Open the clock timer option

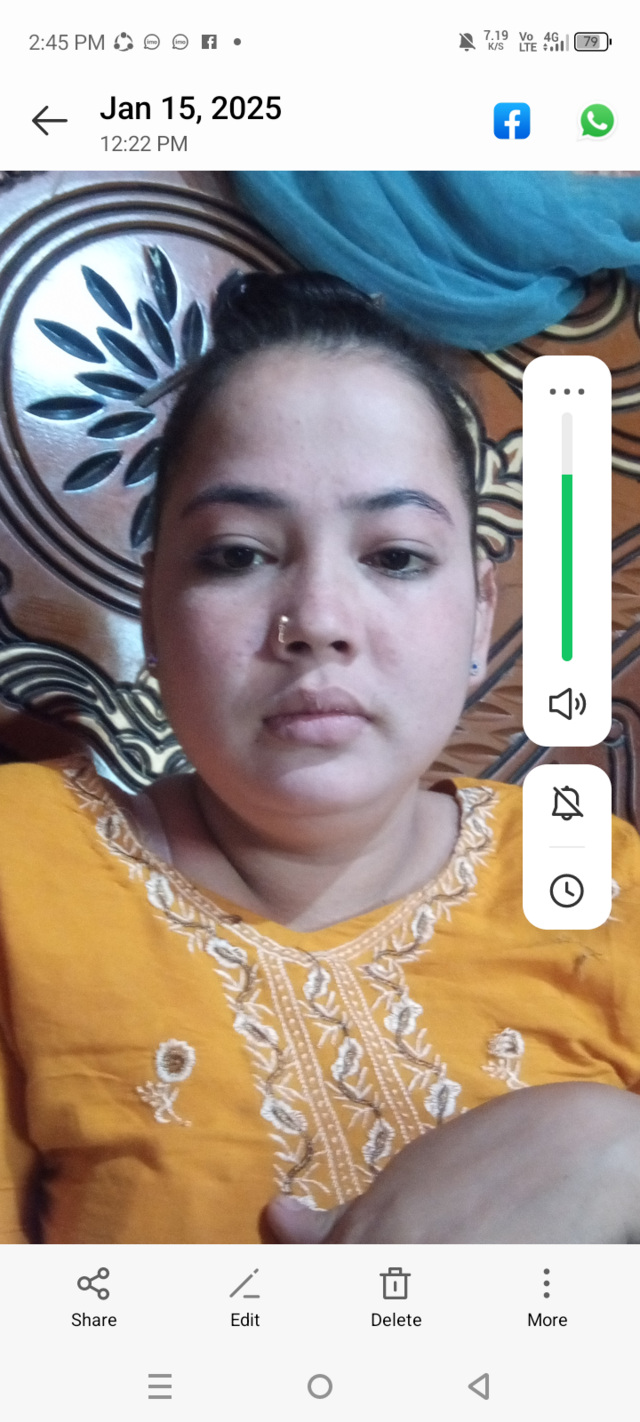(x=567, y=890)
